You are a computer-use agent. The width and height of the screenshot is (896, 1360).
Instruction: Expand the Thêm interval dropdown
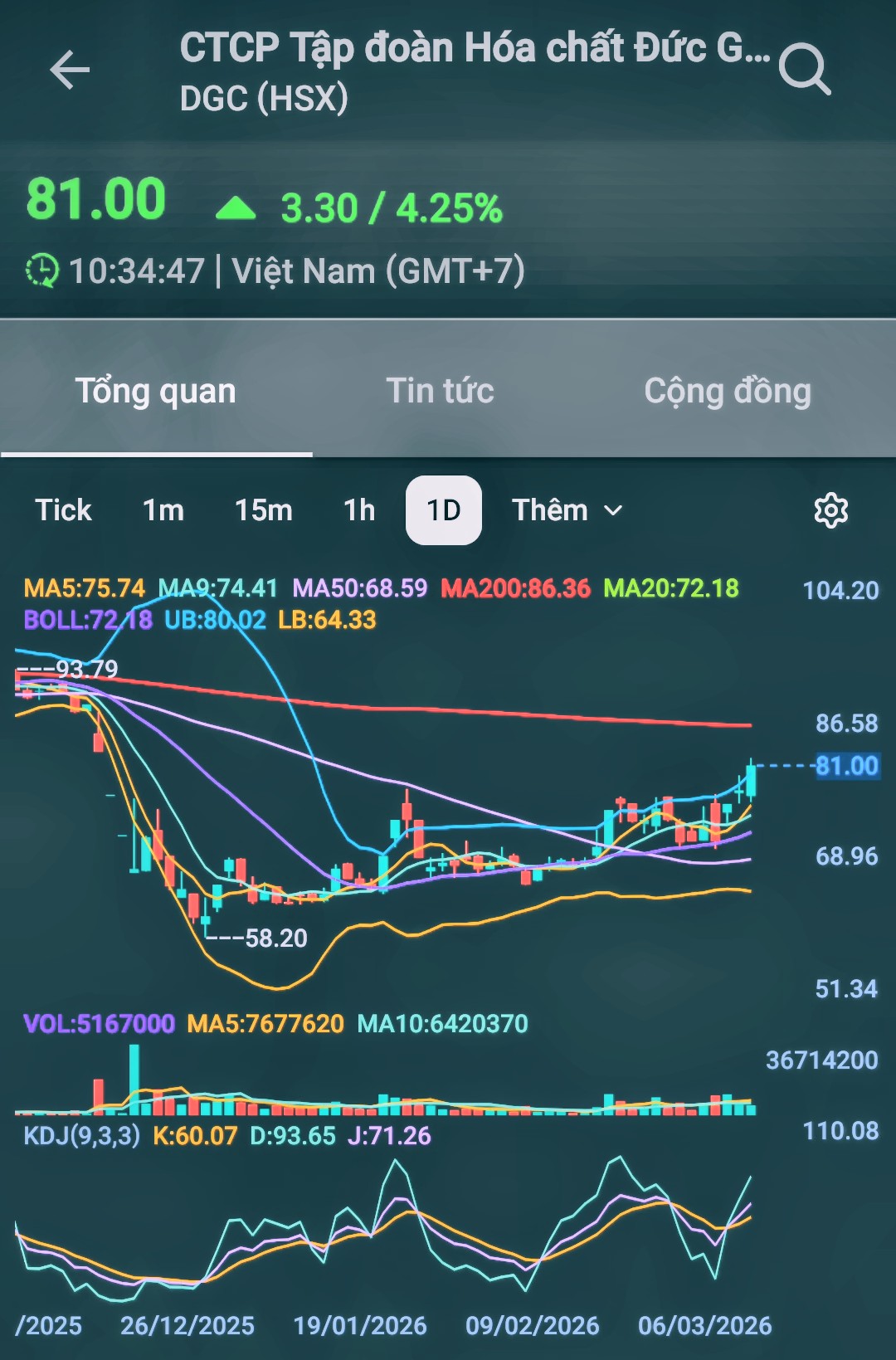[x=567, y=510]
